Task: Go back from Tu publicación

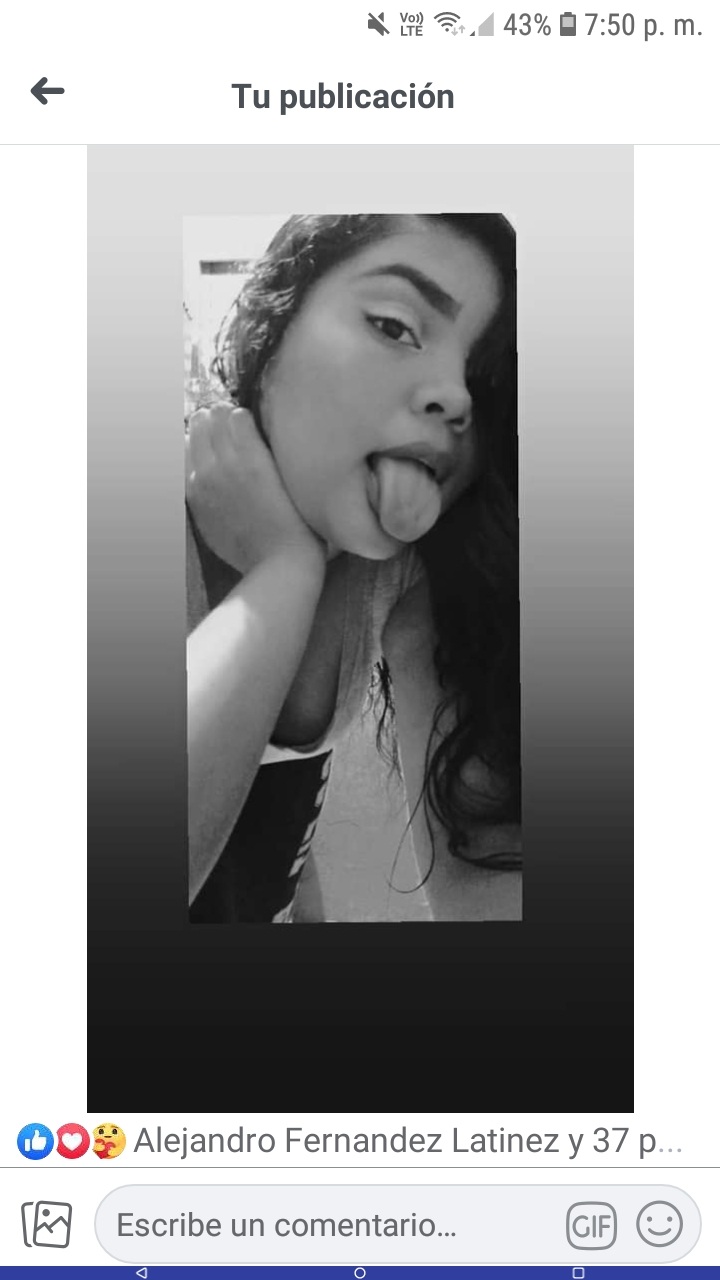Action: (x=47, y=92)
